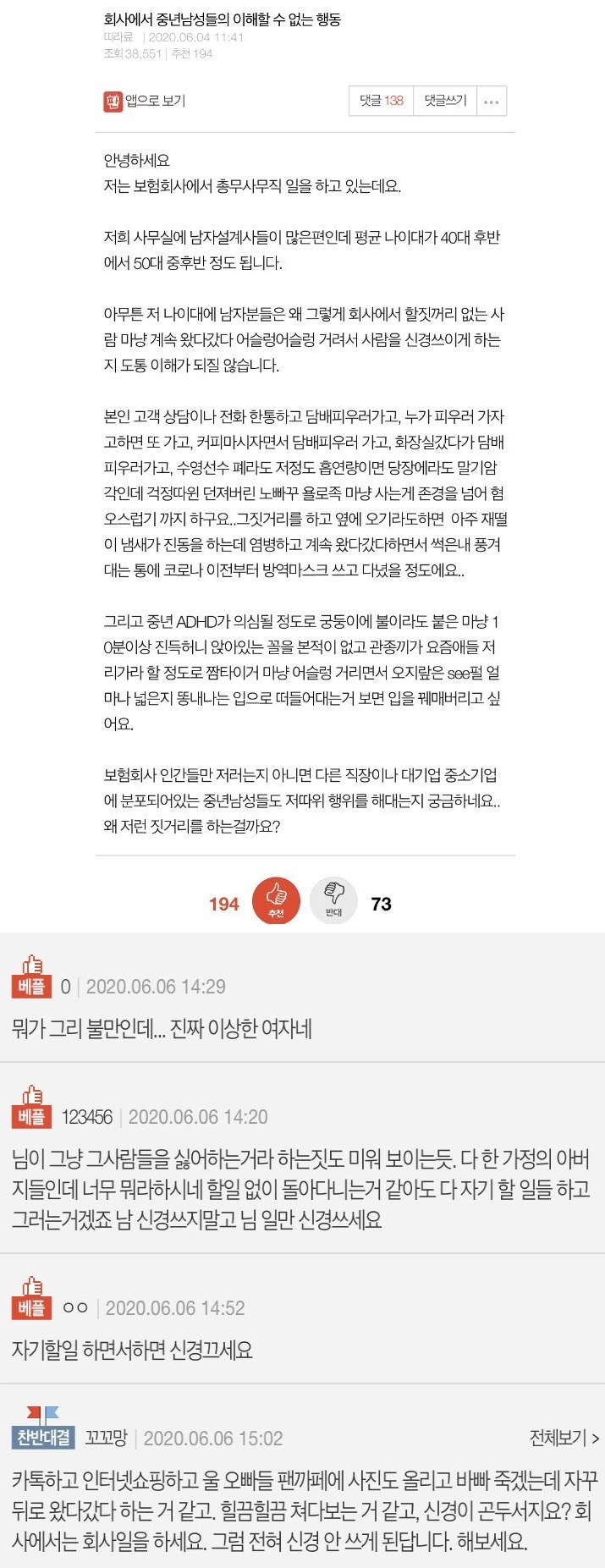
Task: View the 138 comments via 댓글 138
Action: [x=381, y=101]
